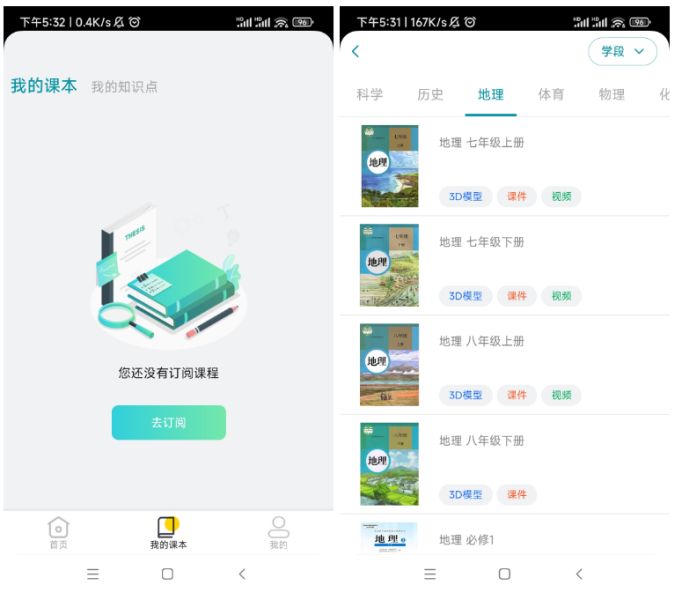Image resolution: width=682 pixels, height=600 pixels.
Task: Open textbook 地理 七年级上册
Action: point(481,143)
